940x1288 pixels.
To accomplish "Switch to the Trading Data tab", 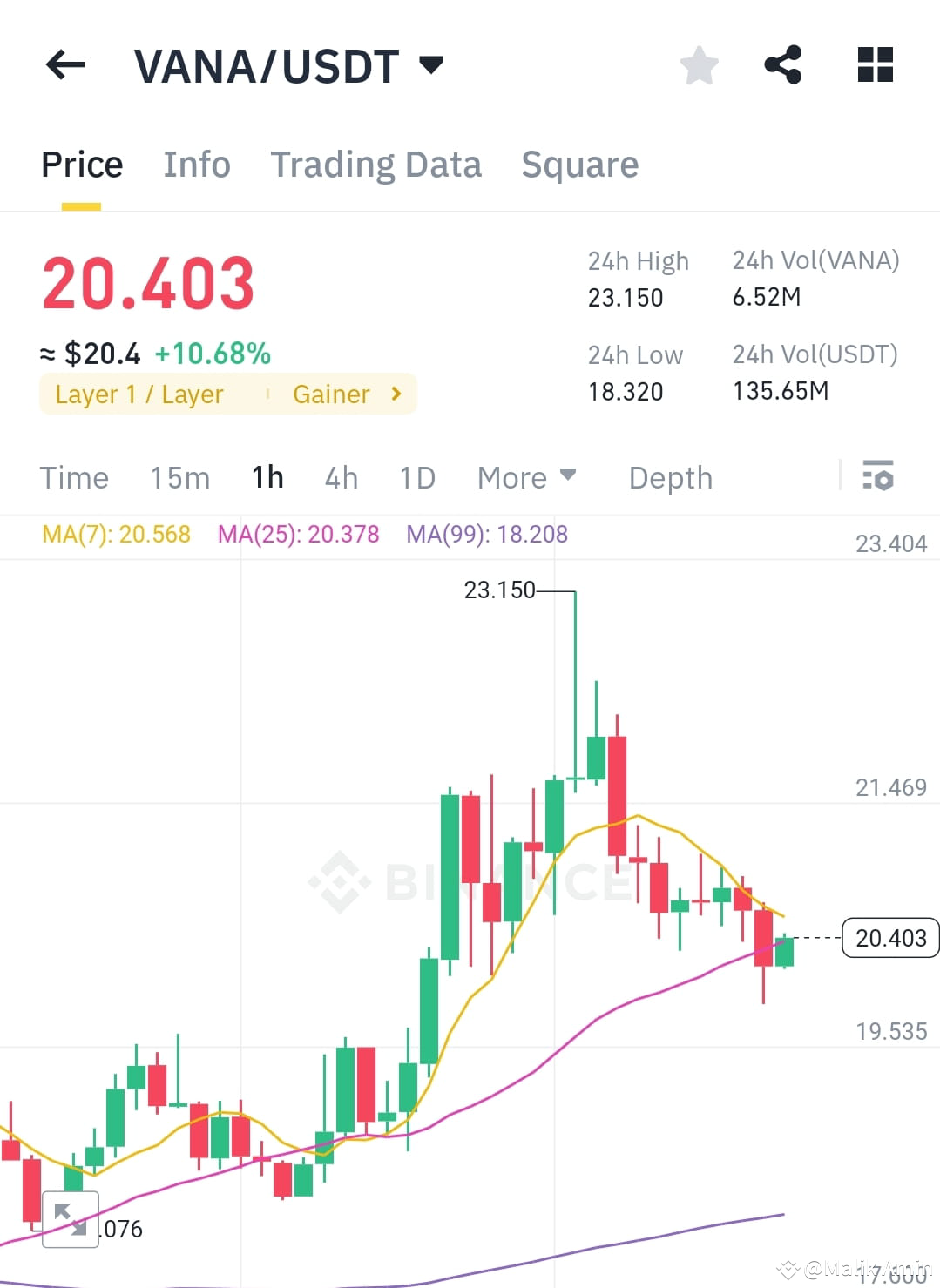I will click(376, 165).
